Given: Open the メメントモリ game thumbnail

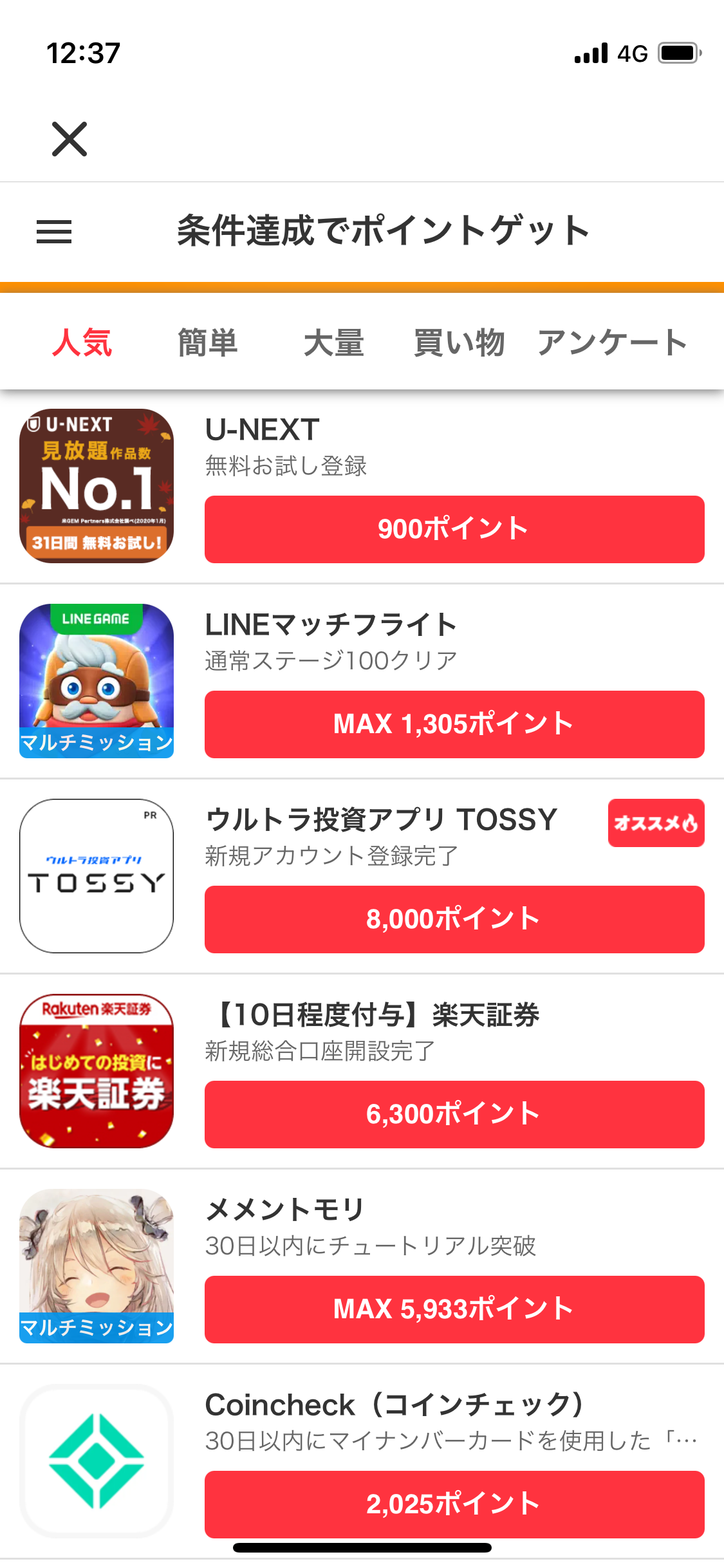Looking at the screenshot, I should pyautogui.click(x=97, y=1266).
